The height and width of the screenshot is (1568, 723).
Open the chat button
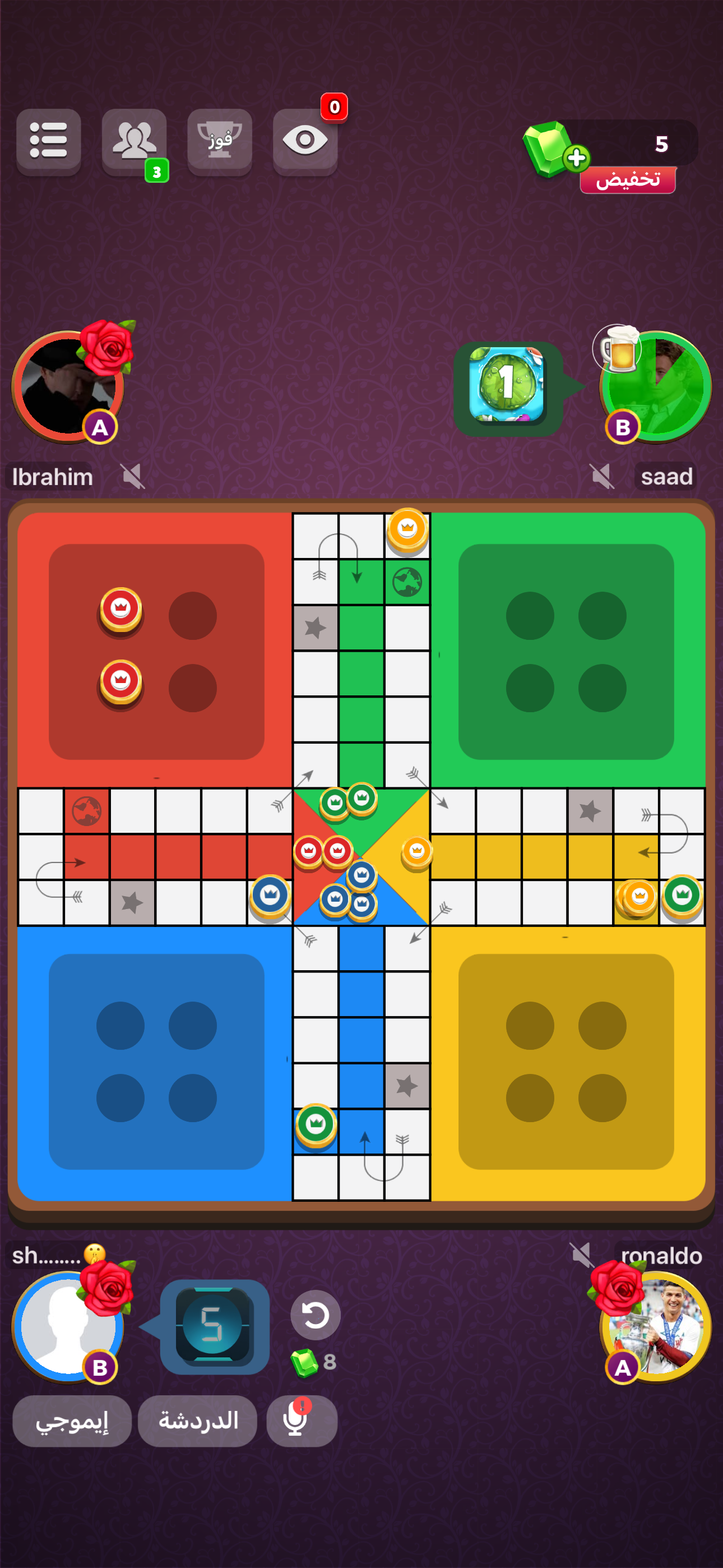pos(198,1421)
